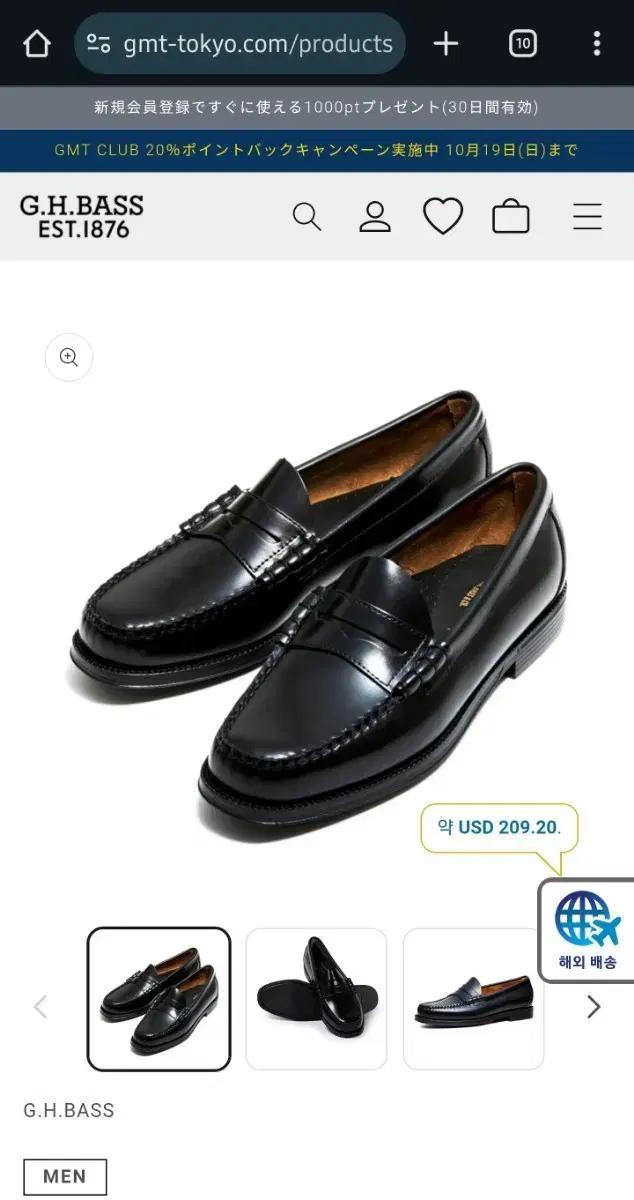Open the 1000pt member registration banner
This screenshot has width=634, height=1200.
pyautogui.click(x=317, y=107)
